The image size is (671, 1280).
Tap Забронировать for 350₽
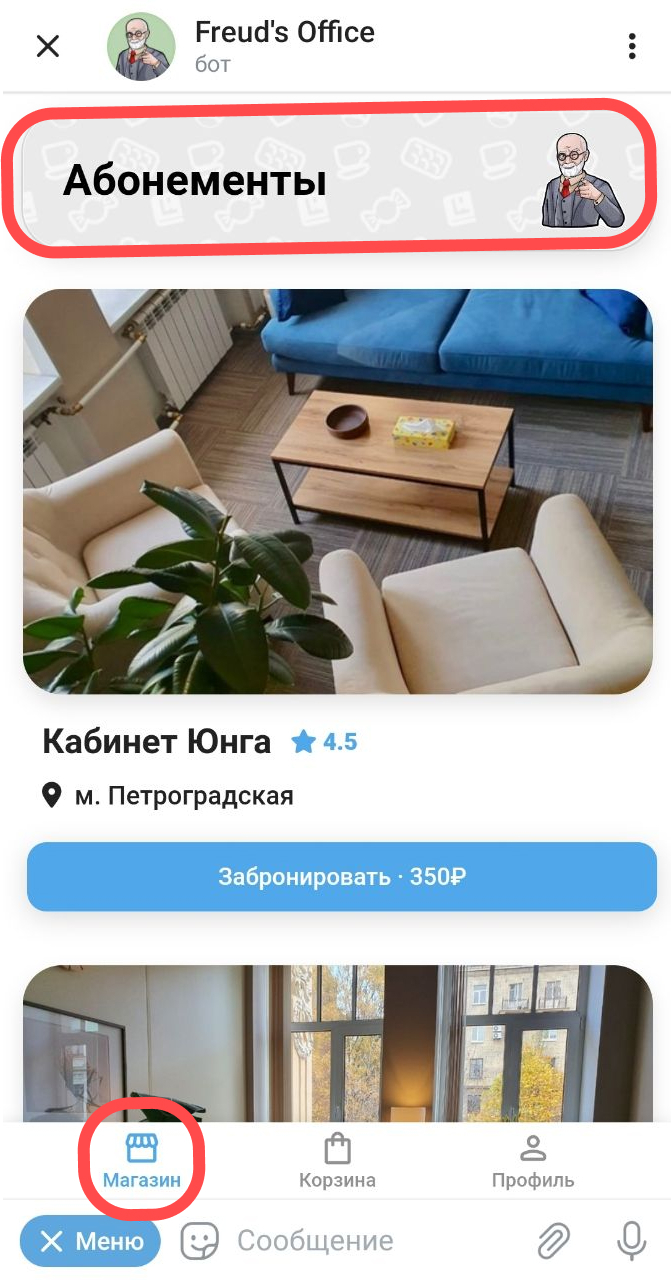click(341, 877)
